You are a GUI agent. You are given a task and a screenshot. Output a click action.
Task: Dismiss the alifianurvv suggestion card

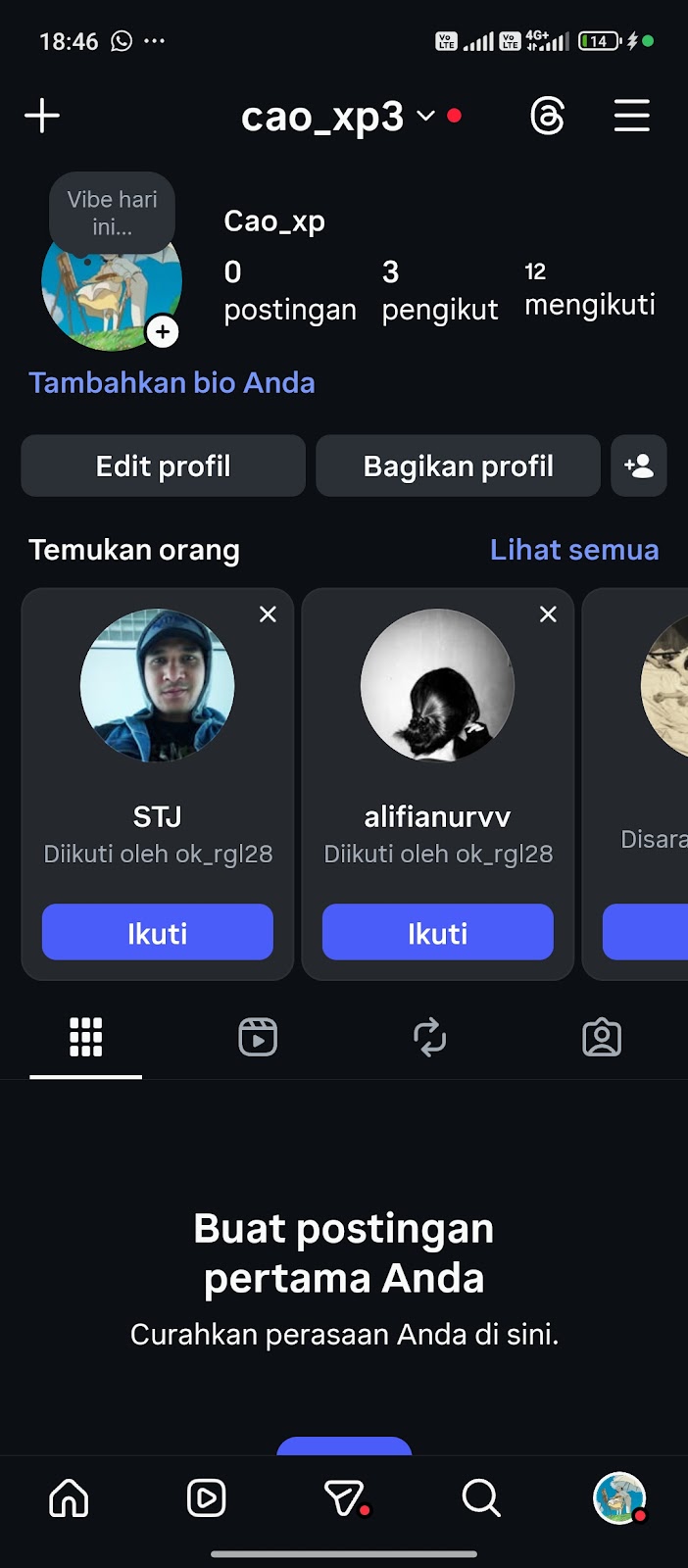point(548,614)
